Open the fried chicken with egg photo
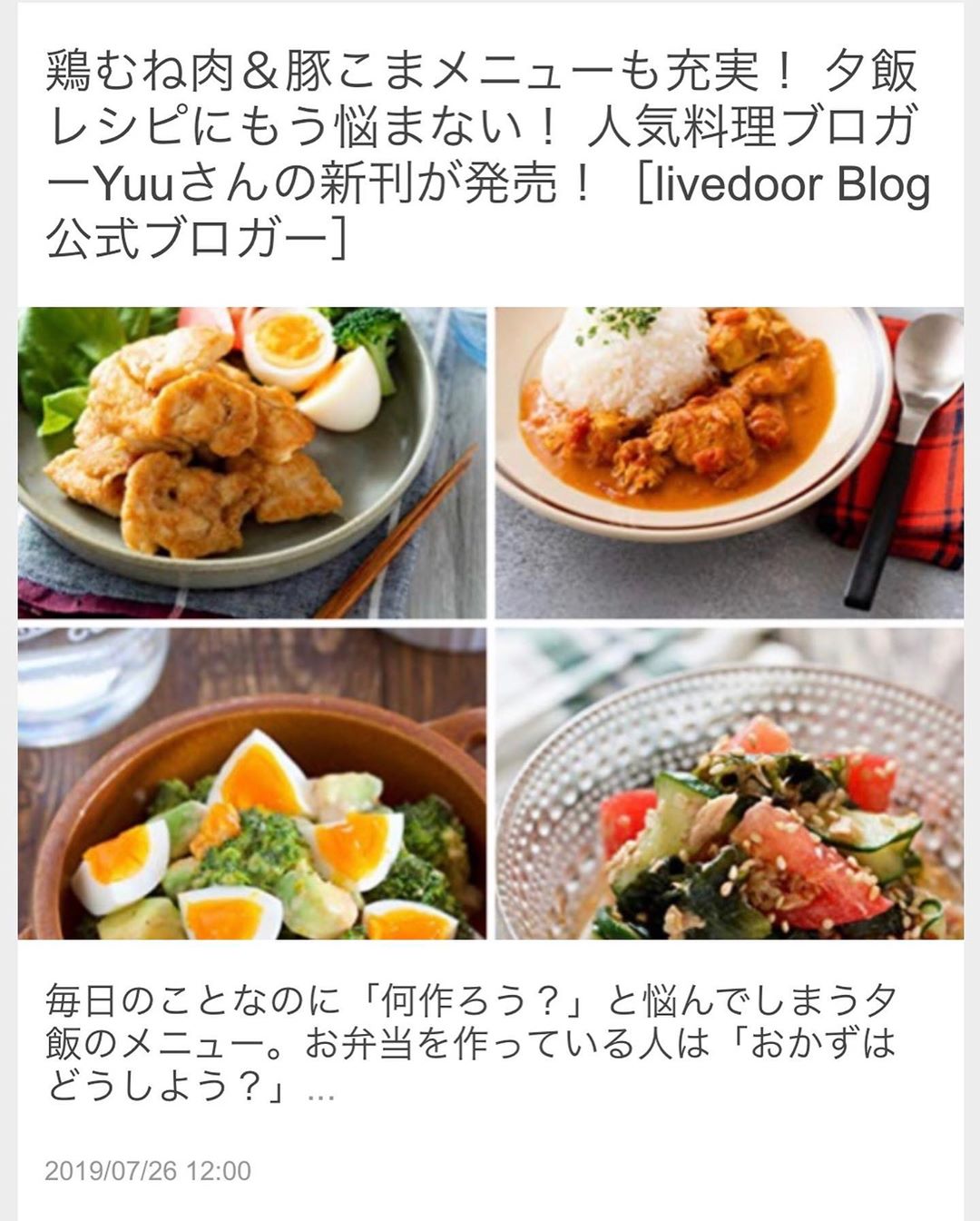The height and width of the screenshot is (1221, 980). (x=251, y=463)
